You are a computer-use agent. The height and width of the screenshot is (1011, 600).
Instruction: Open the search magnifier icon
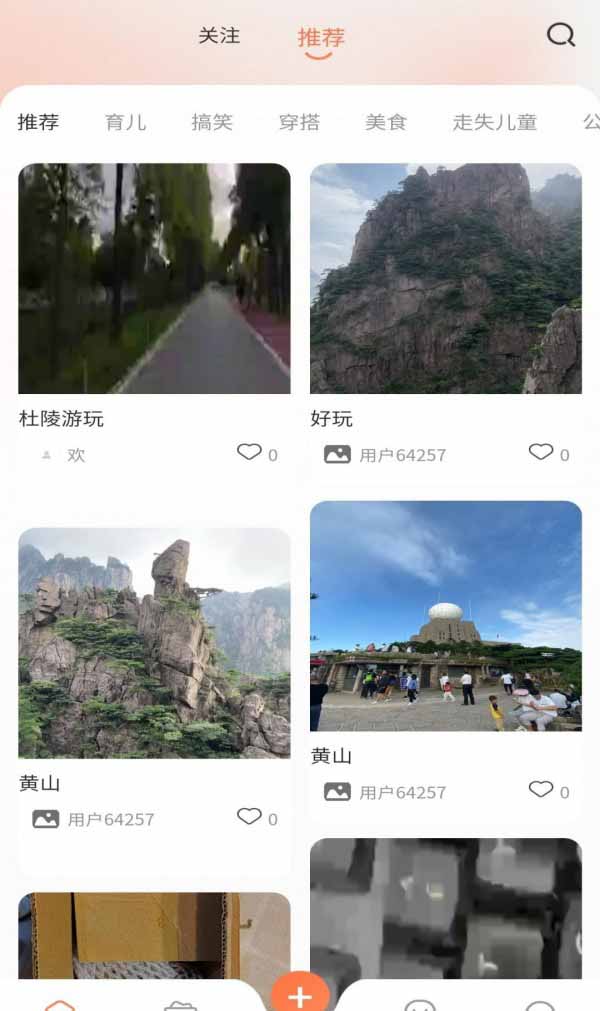click(x=560, y=35)
